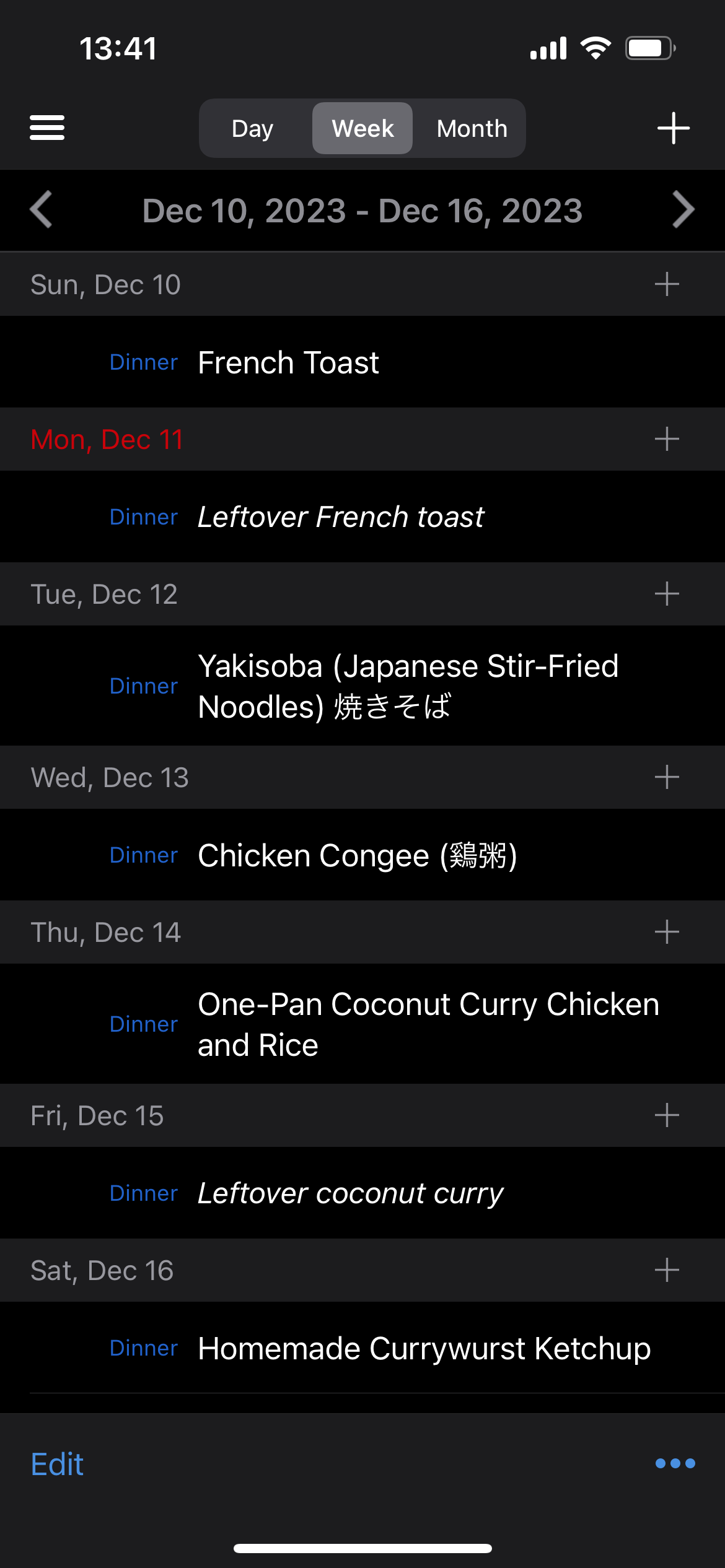The height and width of the screenshot is (1568, 725).
Task: Open the more options ellipsis
Action: pos(675,1463)
